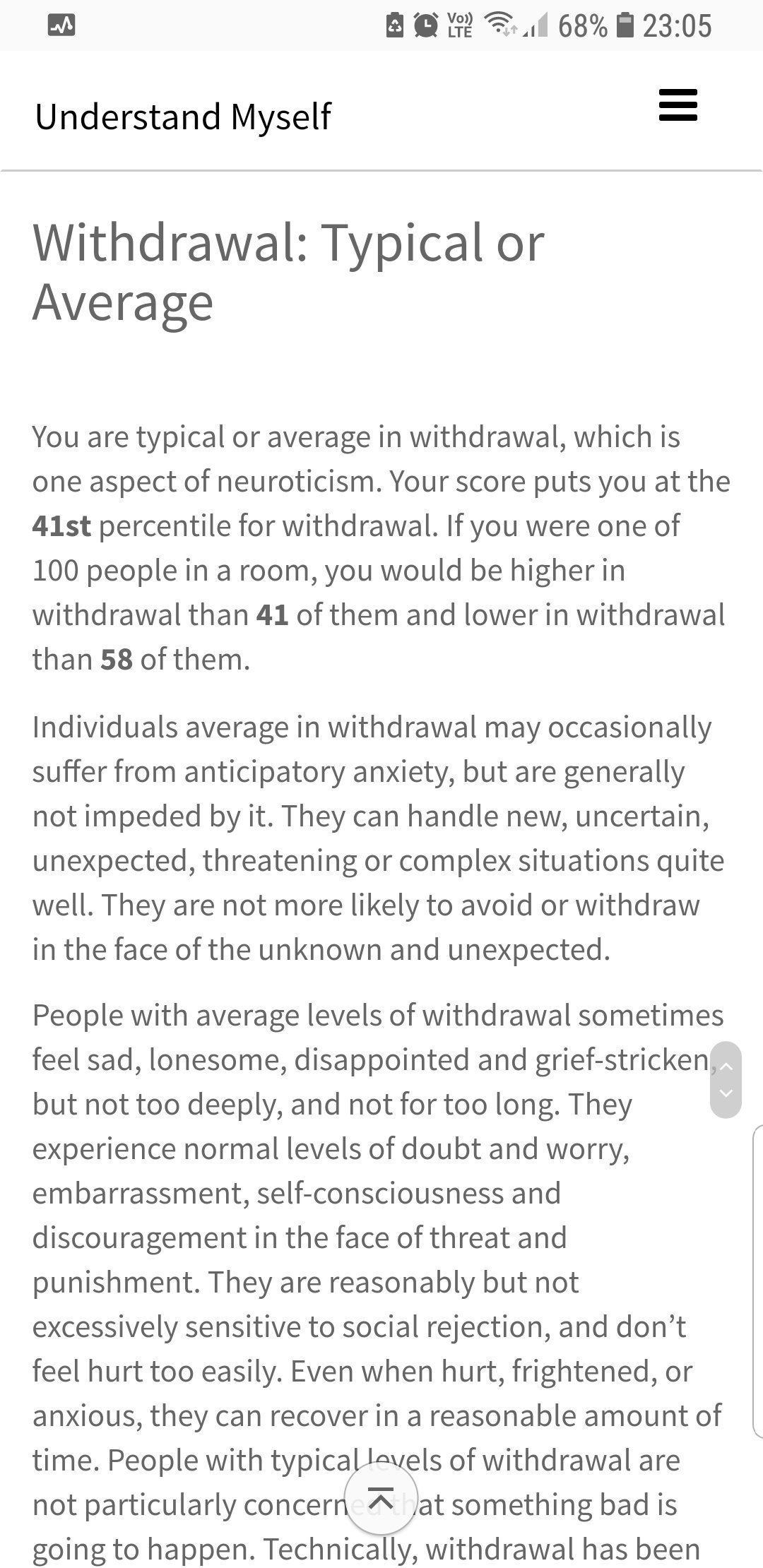Jump back to top of page

[x=381, y=1499]
